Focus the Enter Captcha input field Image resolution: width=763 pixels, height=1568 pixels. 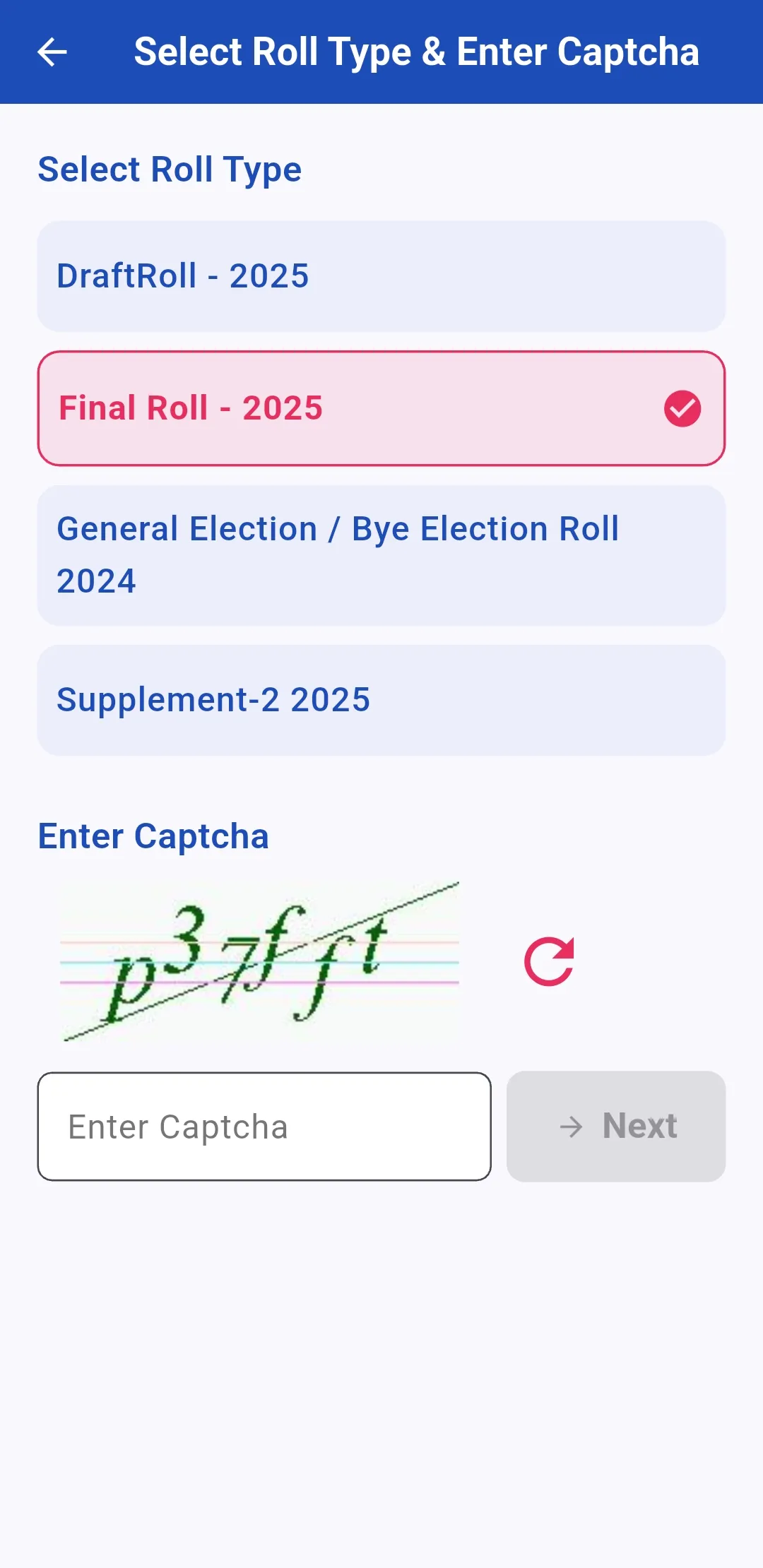pos(265,1126)
